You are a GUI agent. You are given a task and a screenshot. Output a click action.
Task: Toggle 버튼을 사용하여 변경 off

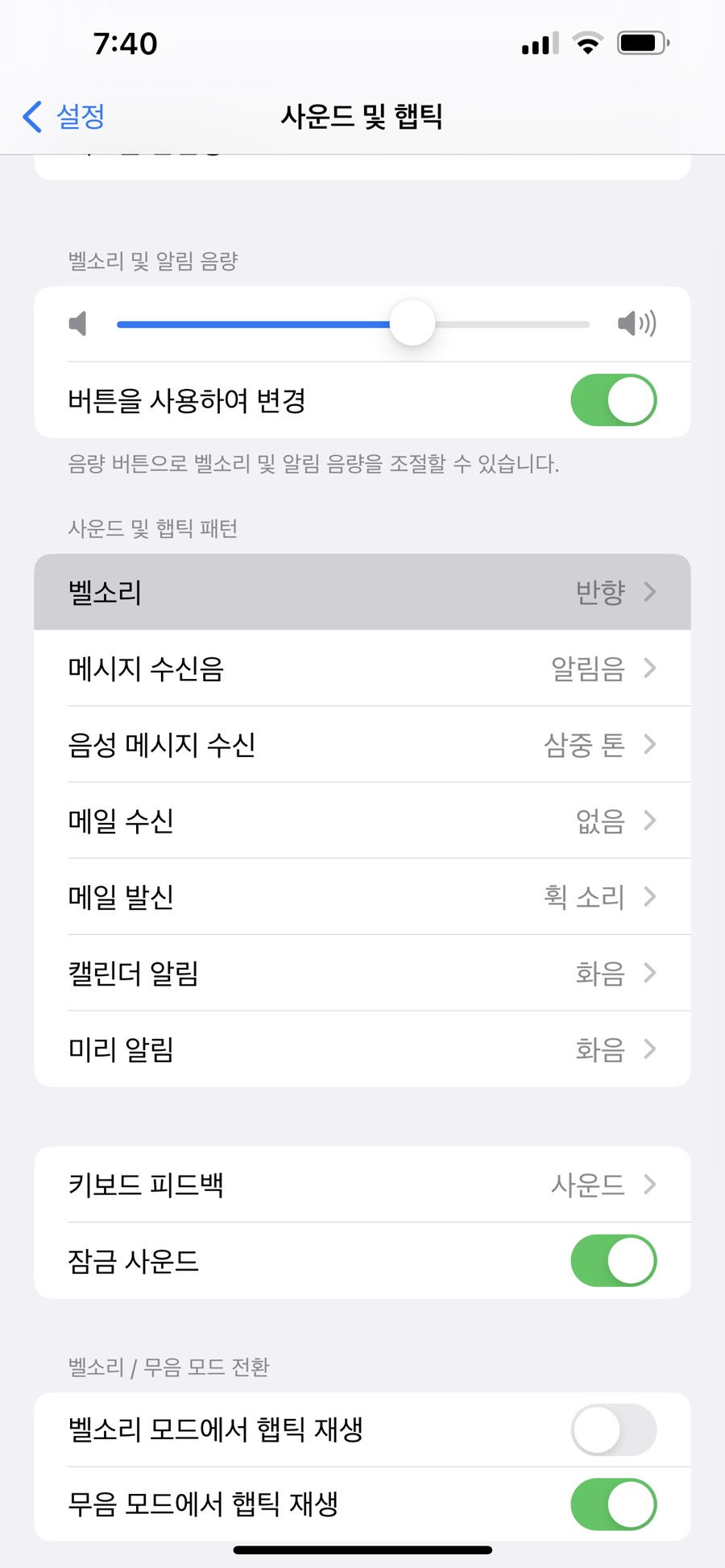point(614,400)
